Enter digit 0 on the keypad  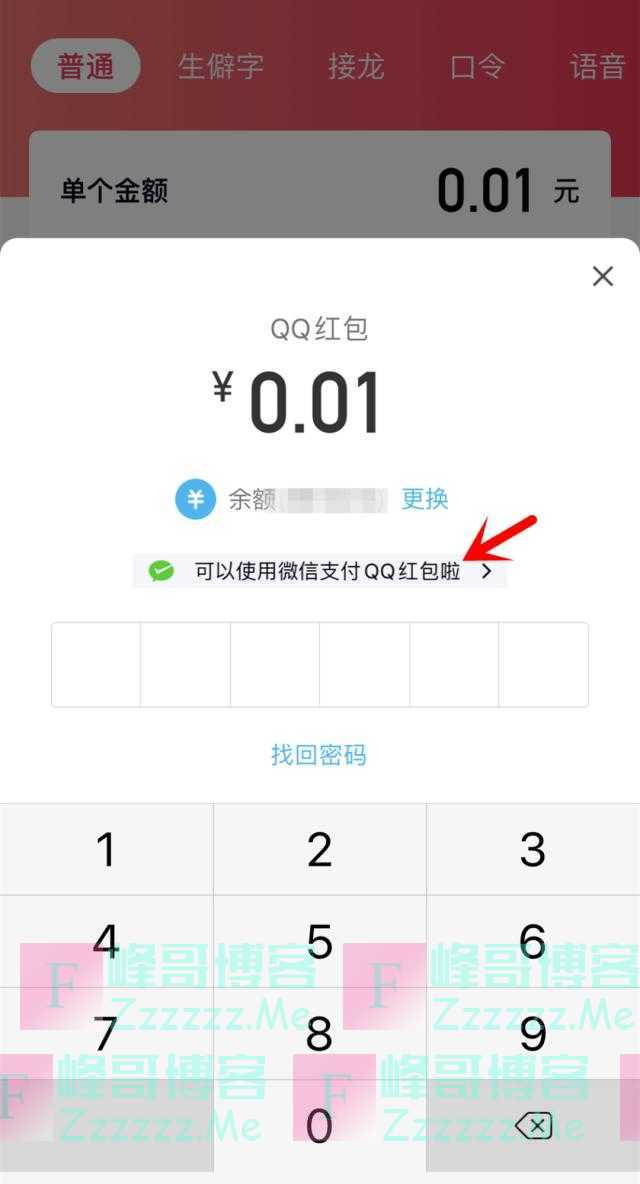point(320,1126)
